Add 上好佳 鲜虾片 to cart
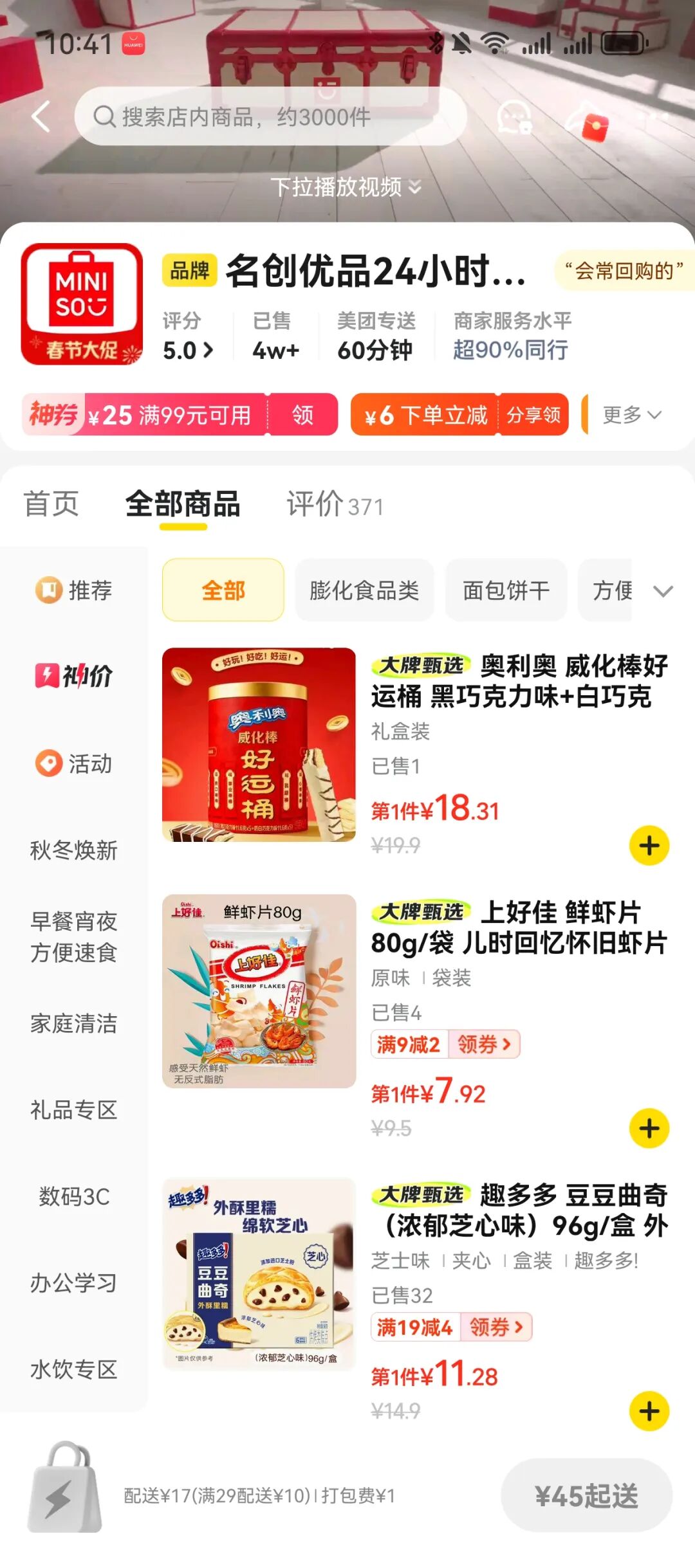This screenshot has width=695, height=1568. pyautogui.click(x=649, y=1129)
